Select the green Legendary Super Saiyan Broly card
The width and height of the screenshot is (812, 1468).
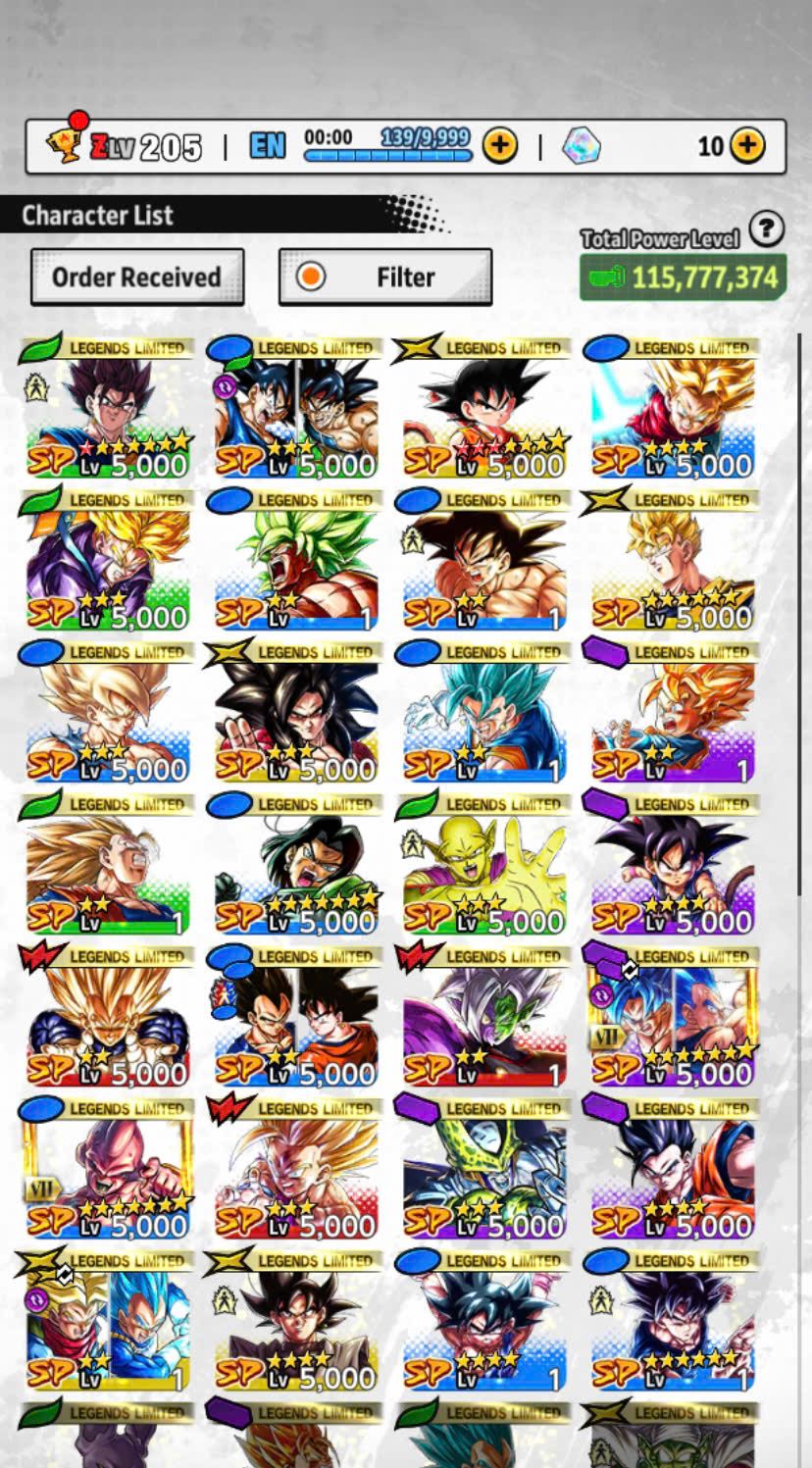pos(295,564)
